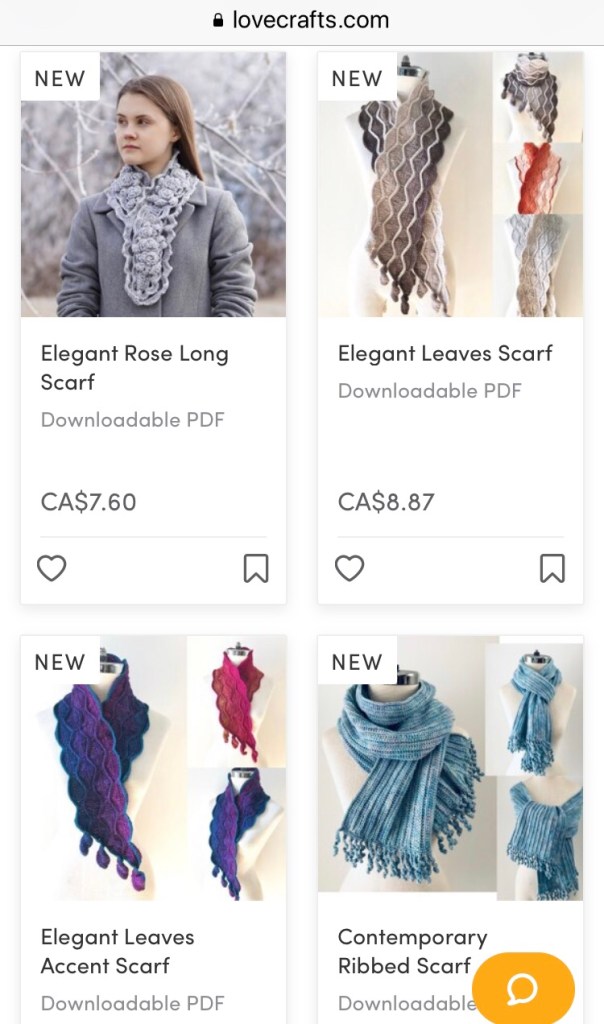Screen dimensions: 604x1024
Task: Open the orange chat support bubble
Action: tap(522, 988)
